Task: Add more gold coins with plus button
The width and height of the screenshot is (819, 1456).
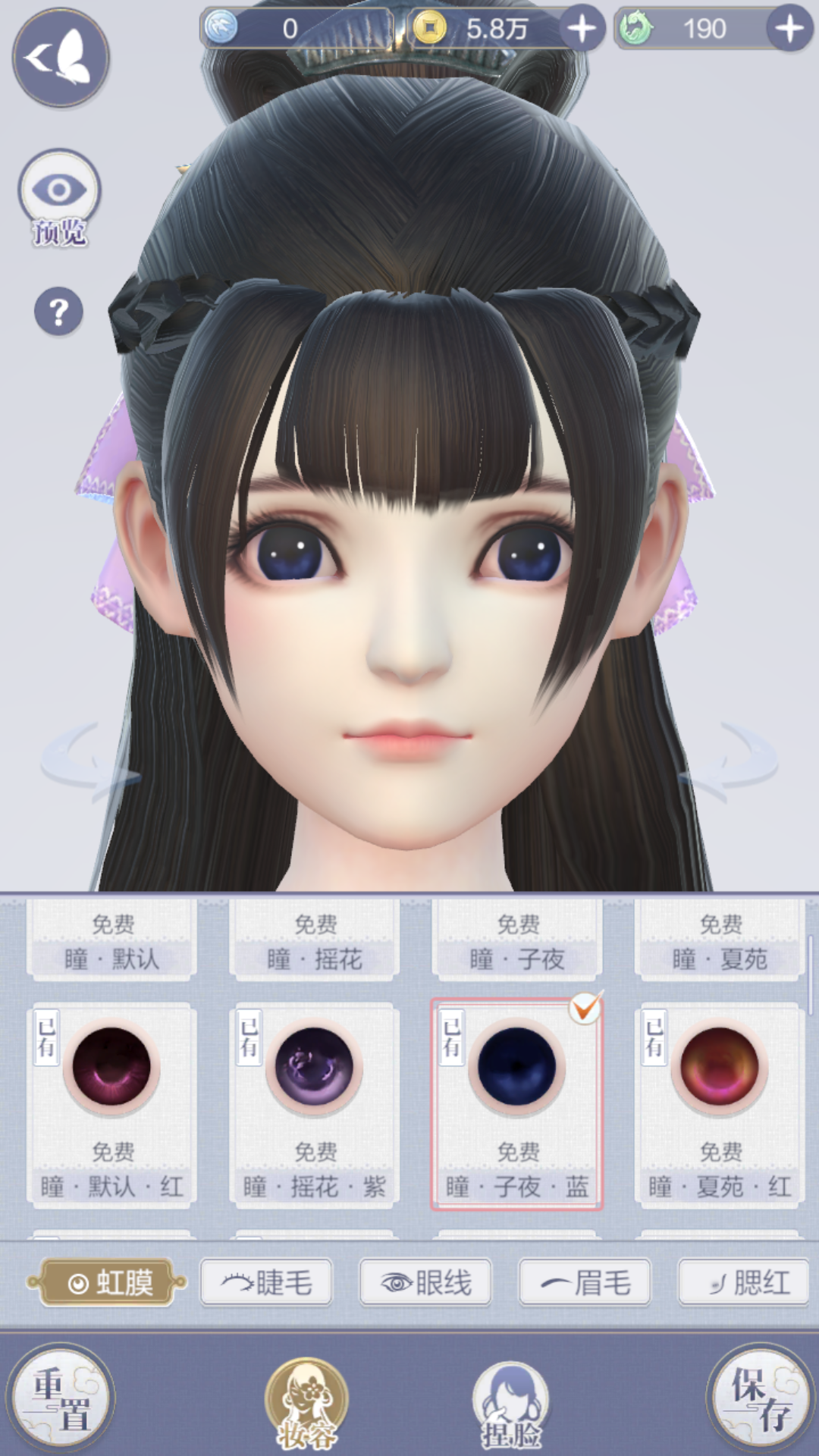Action: point(582,29)
